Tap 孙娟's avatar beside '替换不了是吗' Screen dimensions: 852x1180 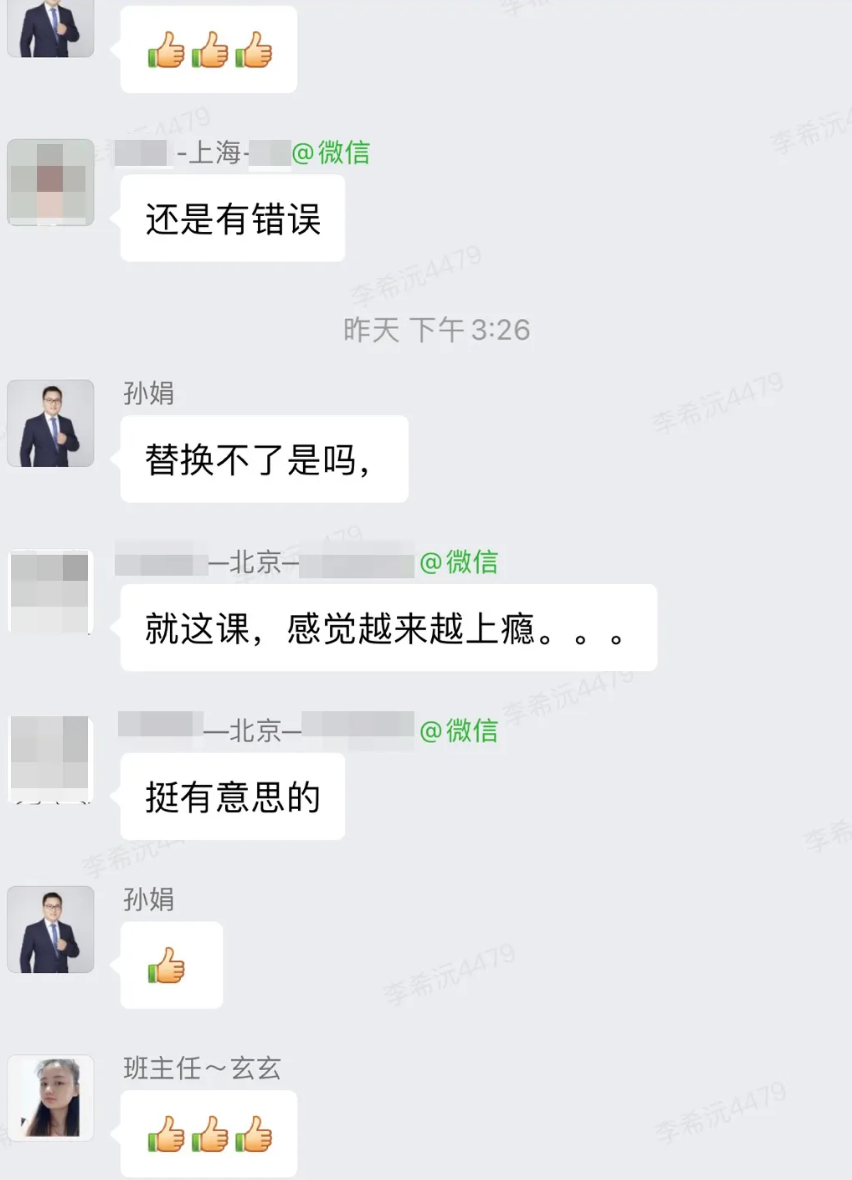coord(50,423)
